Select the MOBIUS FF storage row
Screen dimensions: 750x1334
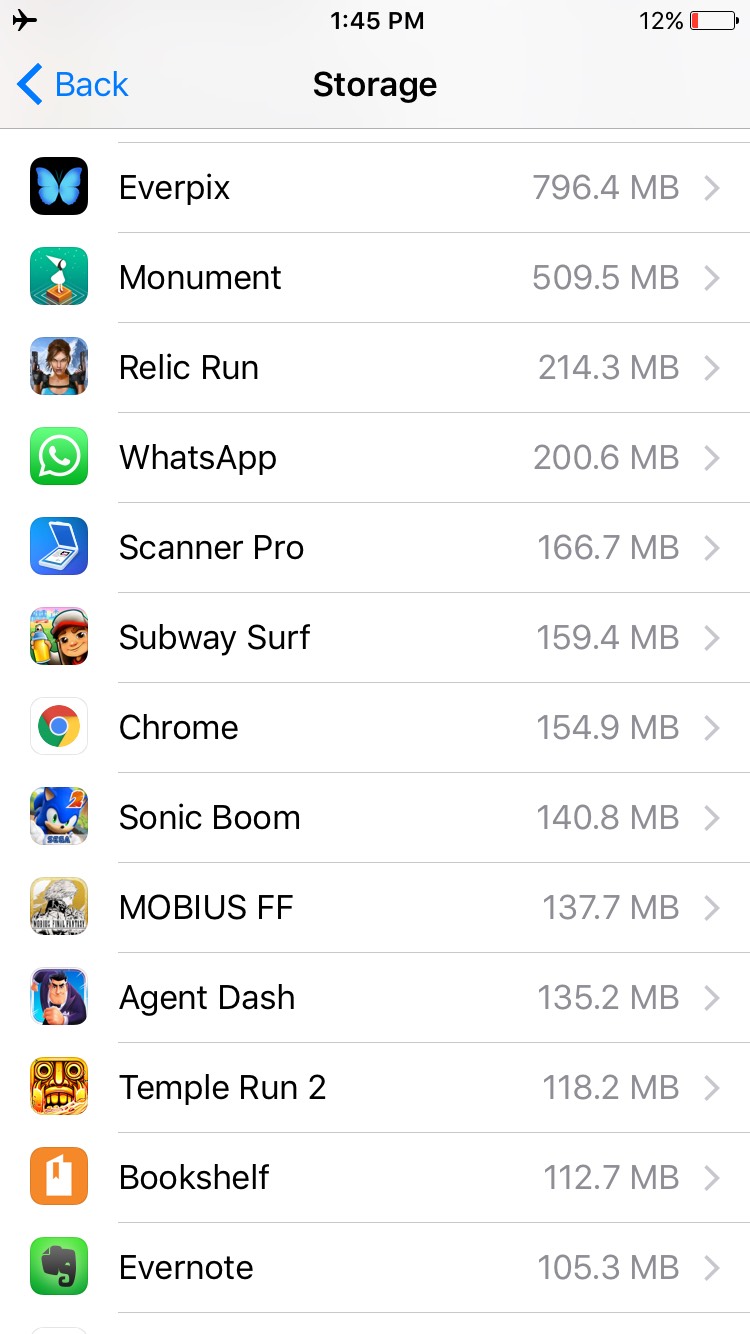375,908
